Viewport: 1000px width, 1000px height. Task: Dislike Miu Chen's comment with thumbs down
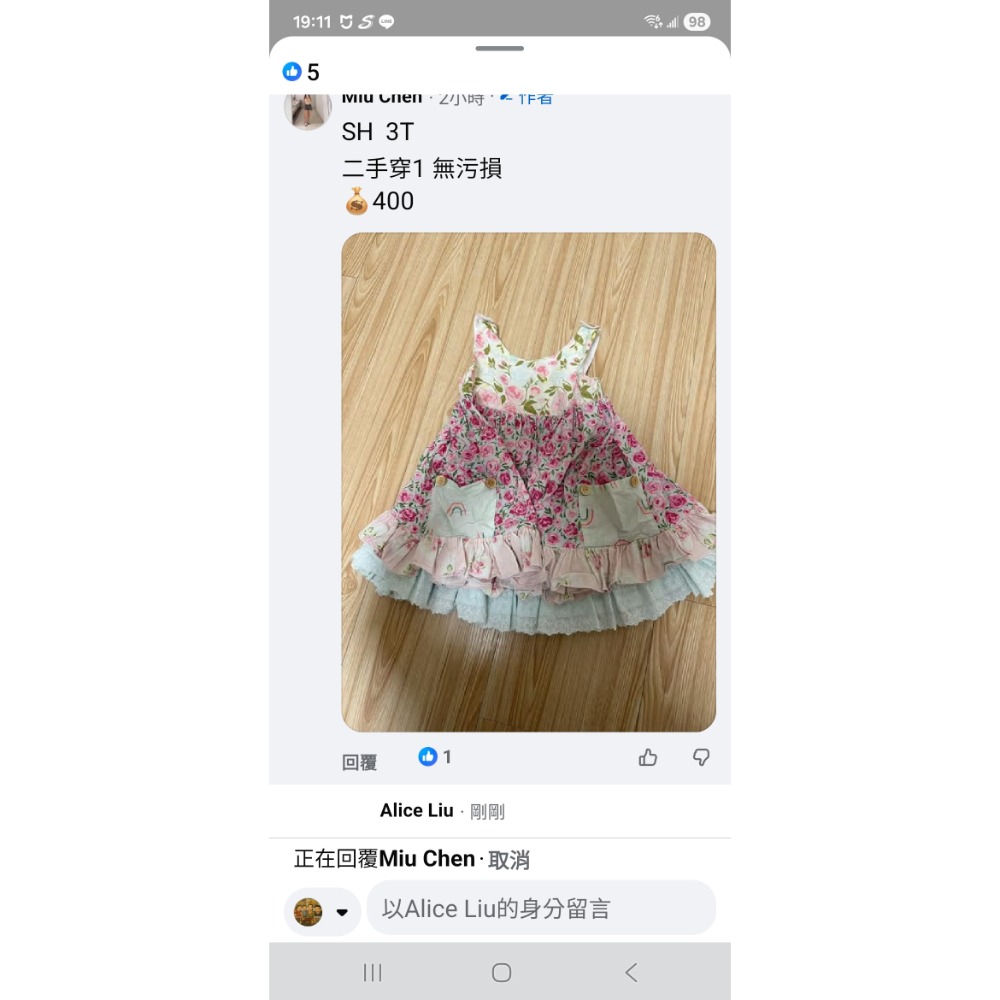tap(701, 758)
